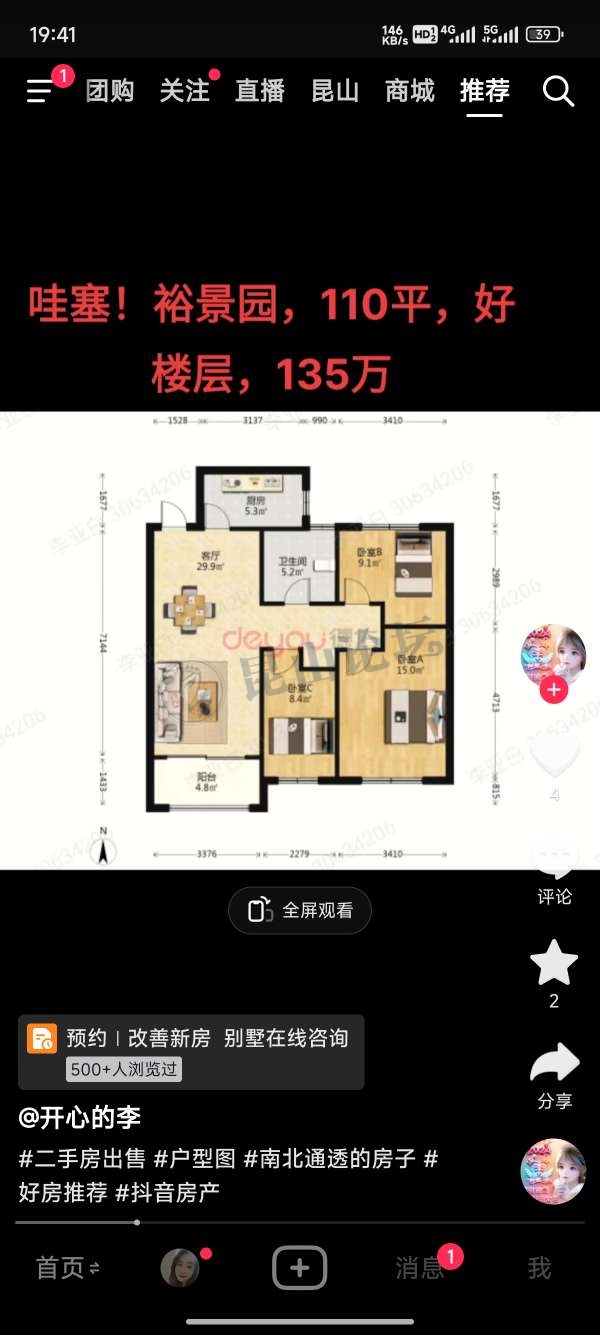Select the 推荐 tab

pos(484,91)
